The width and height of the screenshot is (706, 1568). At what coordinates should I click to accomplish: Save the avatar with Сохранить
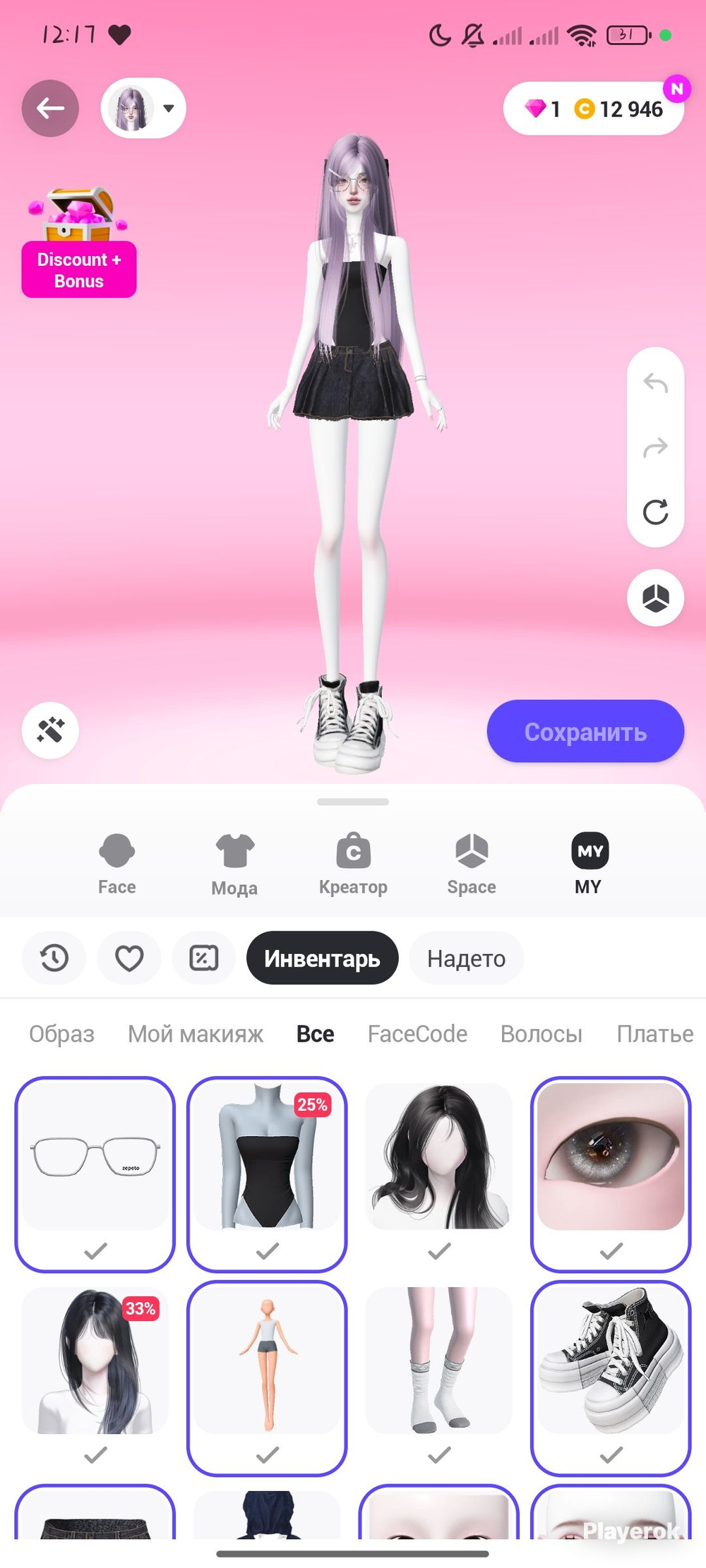[x=585, y=732]
